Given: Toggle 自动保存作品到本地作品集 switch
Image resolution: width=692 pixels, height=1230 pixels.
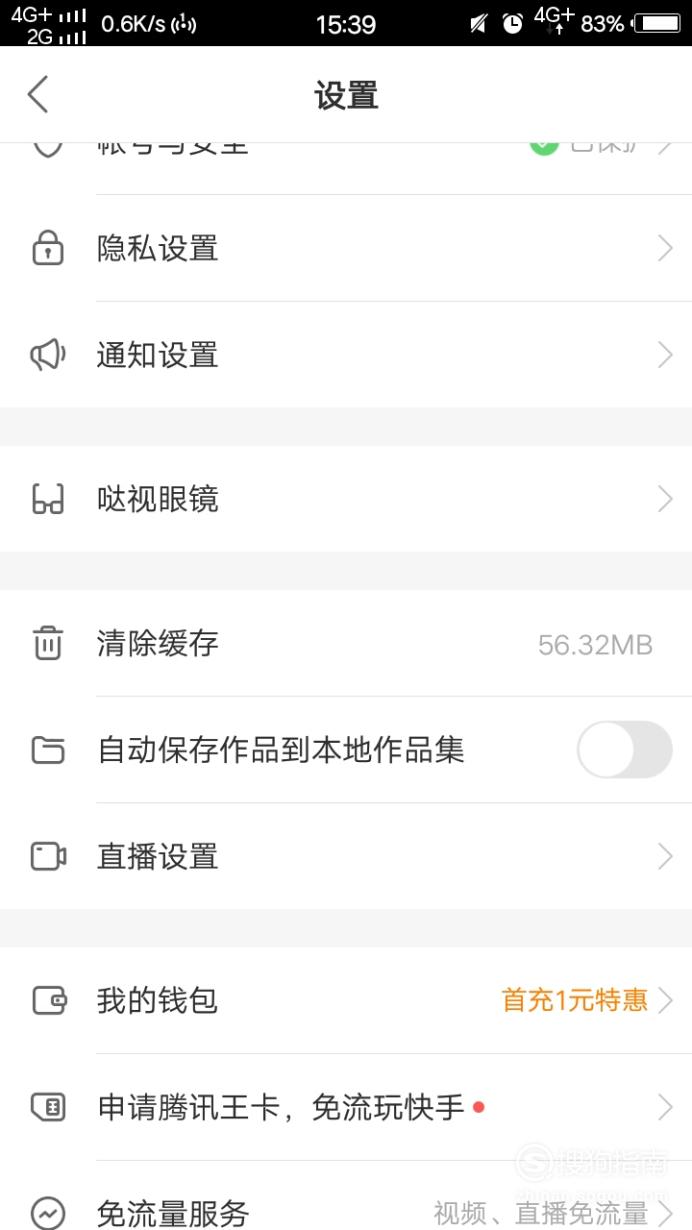Looking at the screenshot, I should click(625, 750).
